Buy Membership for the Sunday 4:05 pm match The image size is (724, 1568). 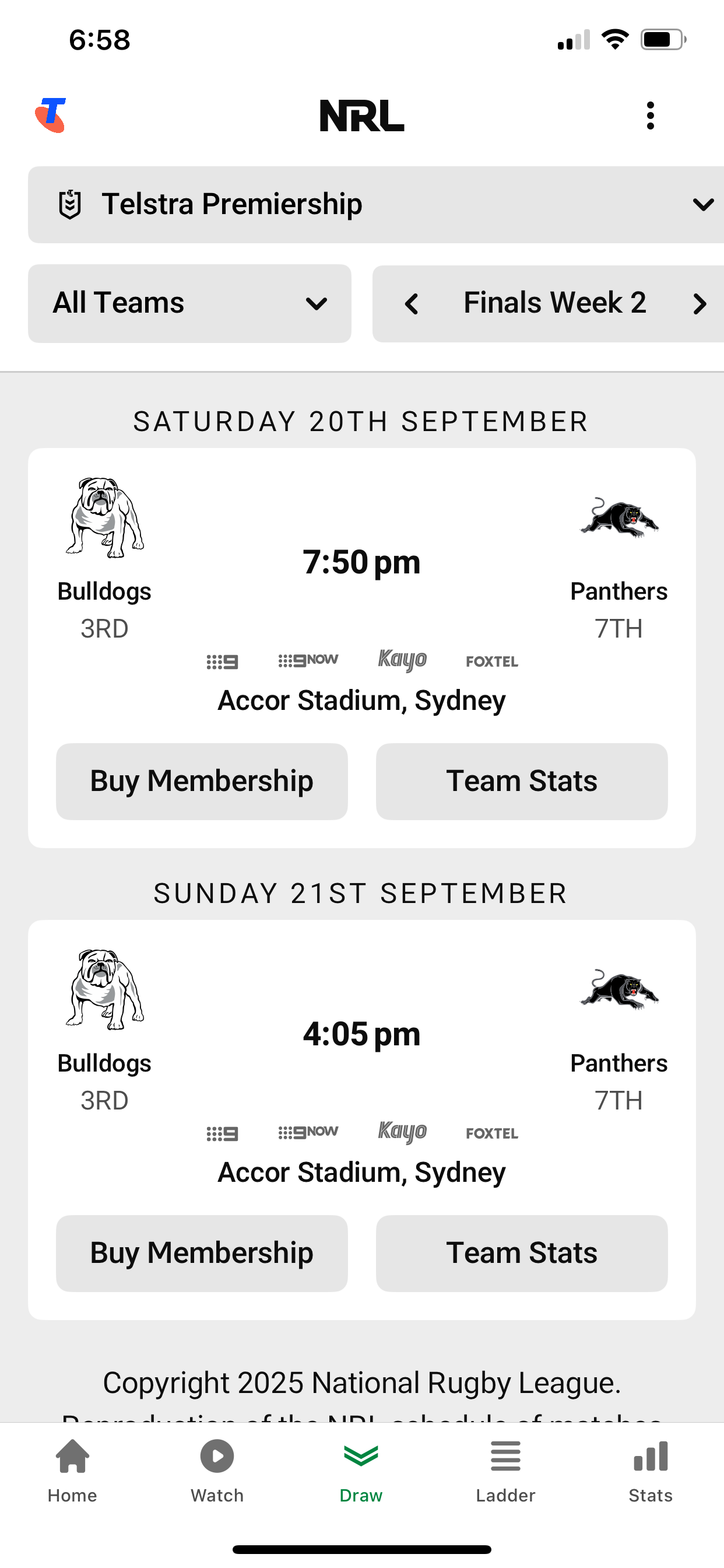[201, 1252]
